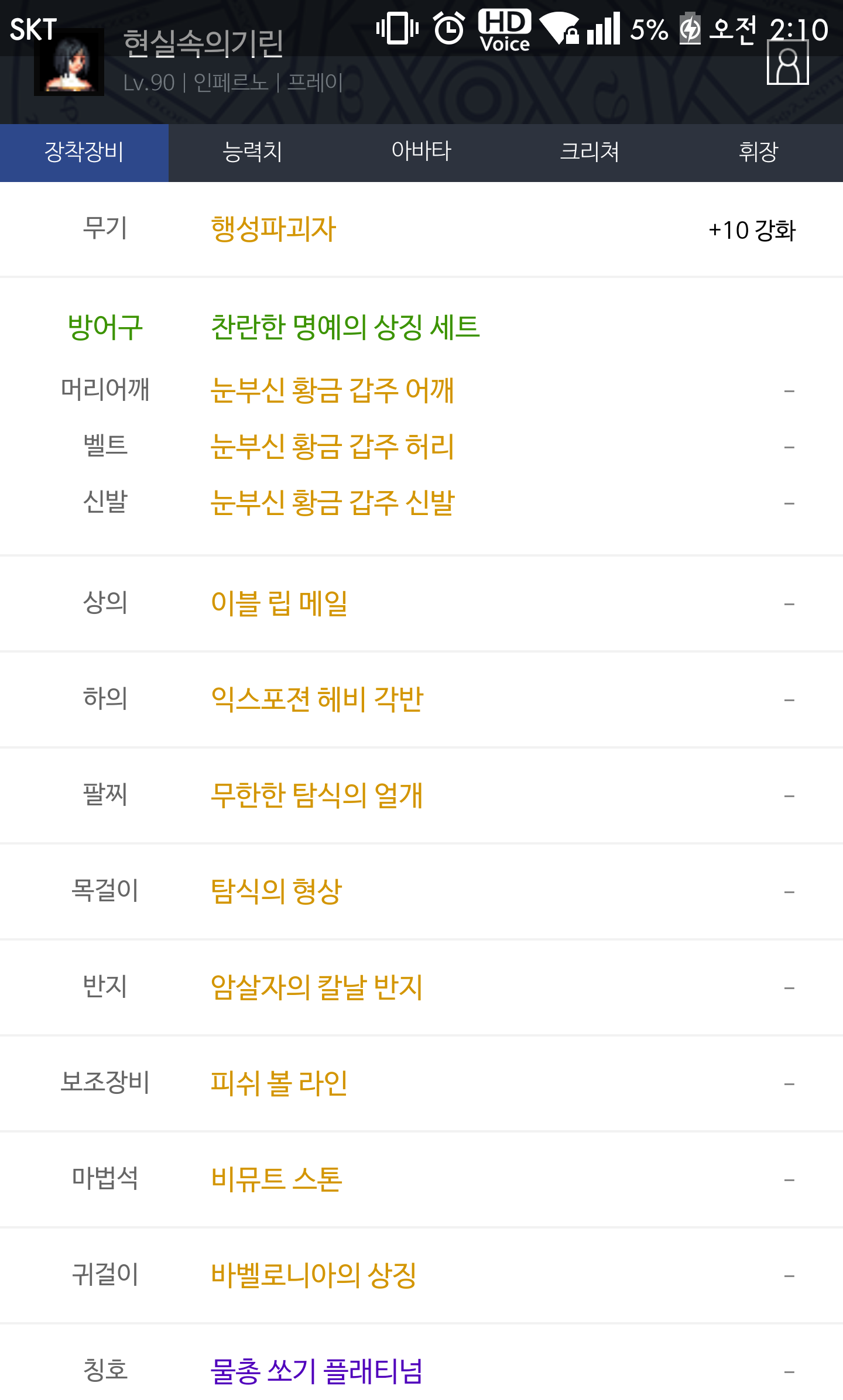Switch to the 능력치 tab

[x=253, y=152]
